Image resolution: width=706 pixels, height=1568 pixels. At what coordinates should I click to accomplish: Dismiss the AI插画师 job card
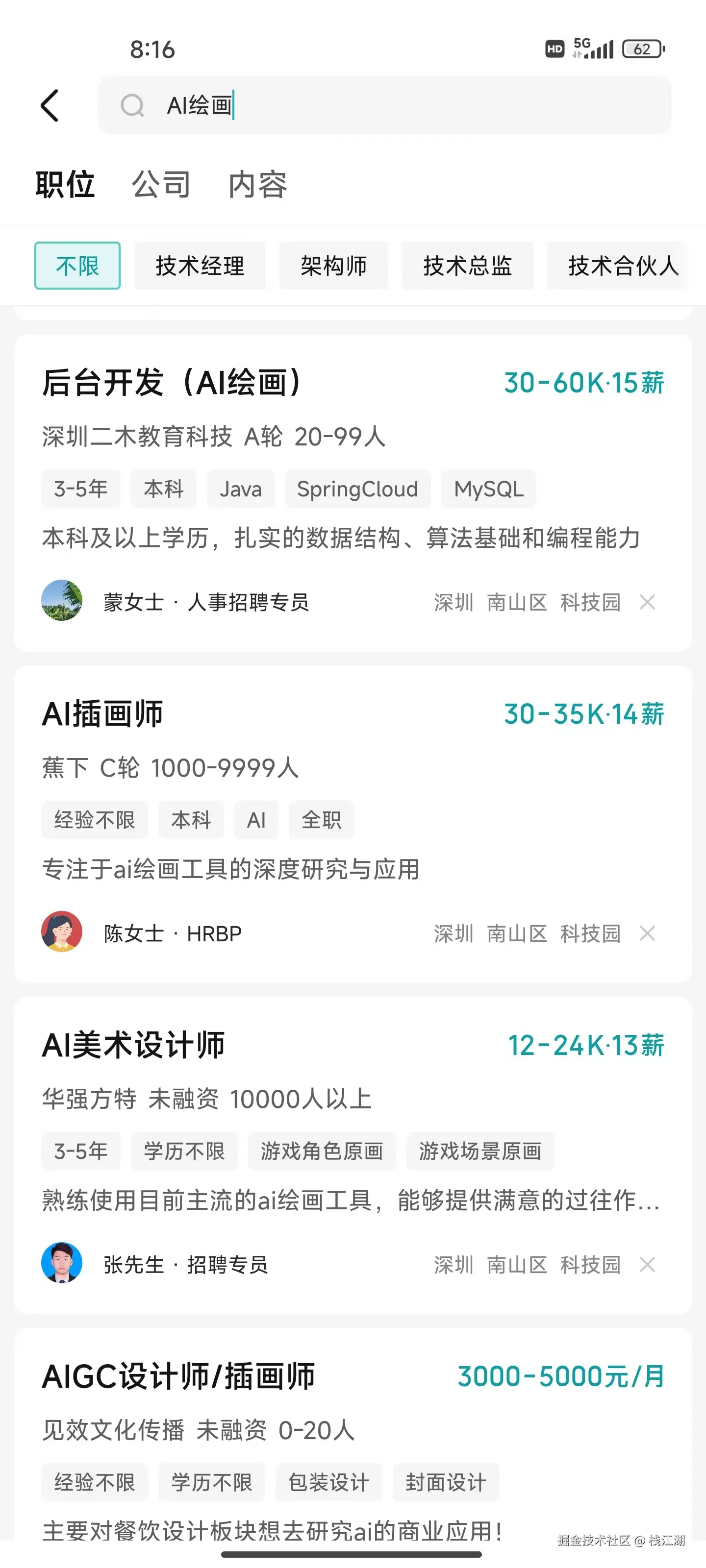tap(648, 934)
